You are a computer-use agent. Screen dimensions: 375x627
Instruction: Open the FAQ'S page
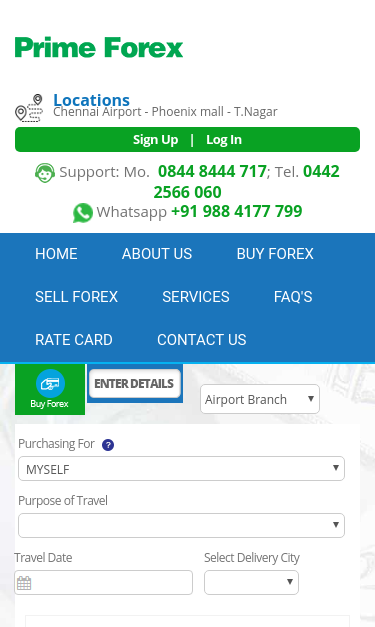pos(293,297)
